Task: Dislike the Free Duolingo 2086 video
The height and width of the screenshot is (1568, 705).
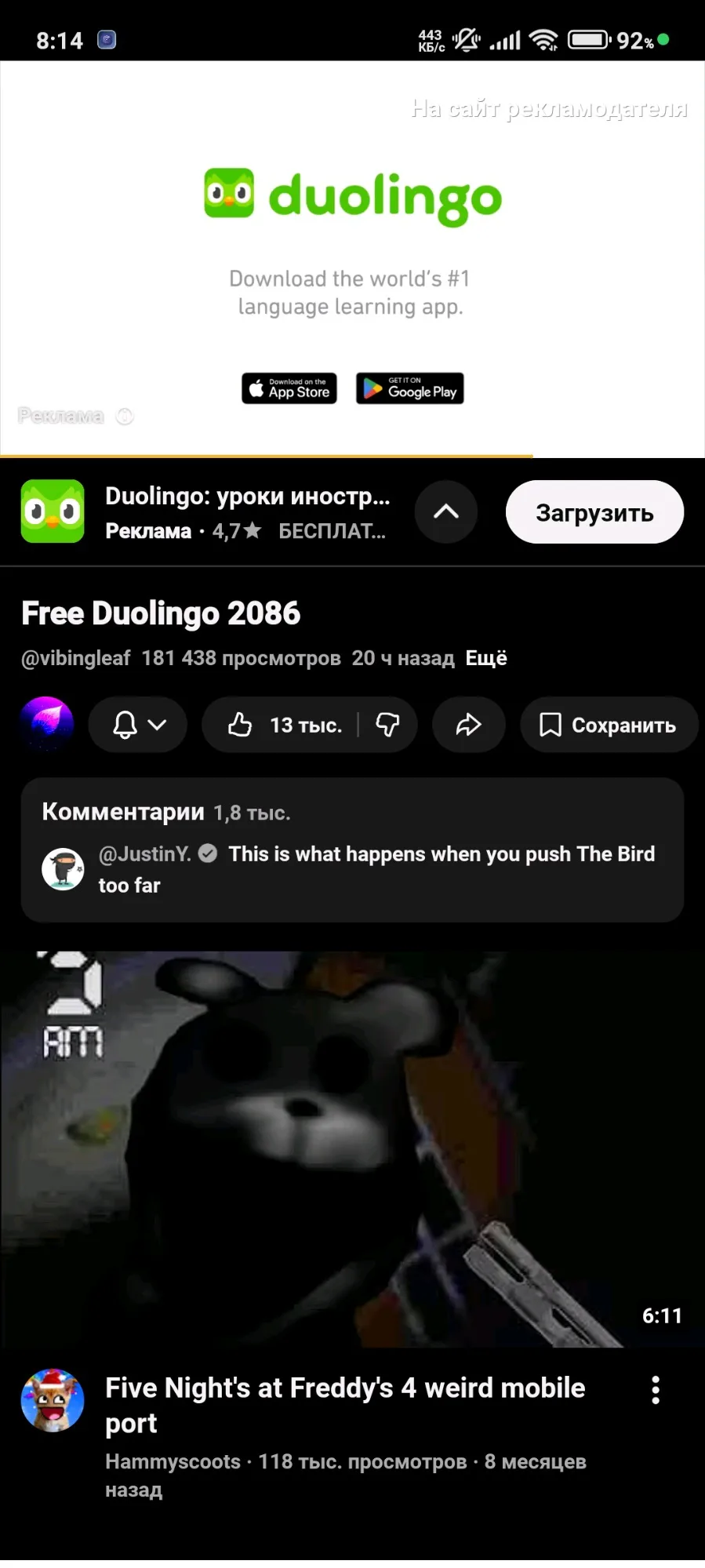Action: coord(387,725)
